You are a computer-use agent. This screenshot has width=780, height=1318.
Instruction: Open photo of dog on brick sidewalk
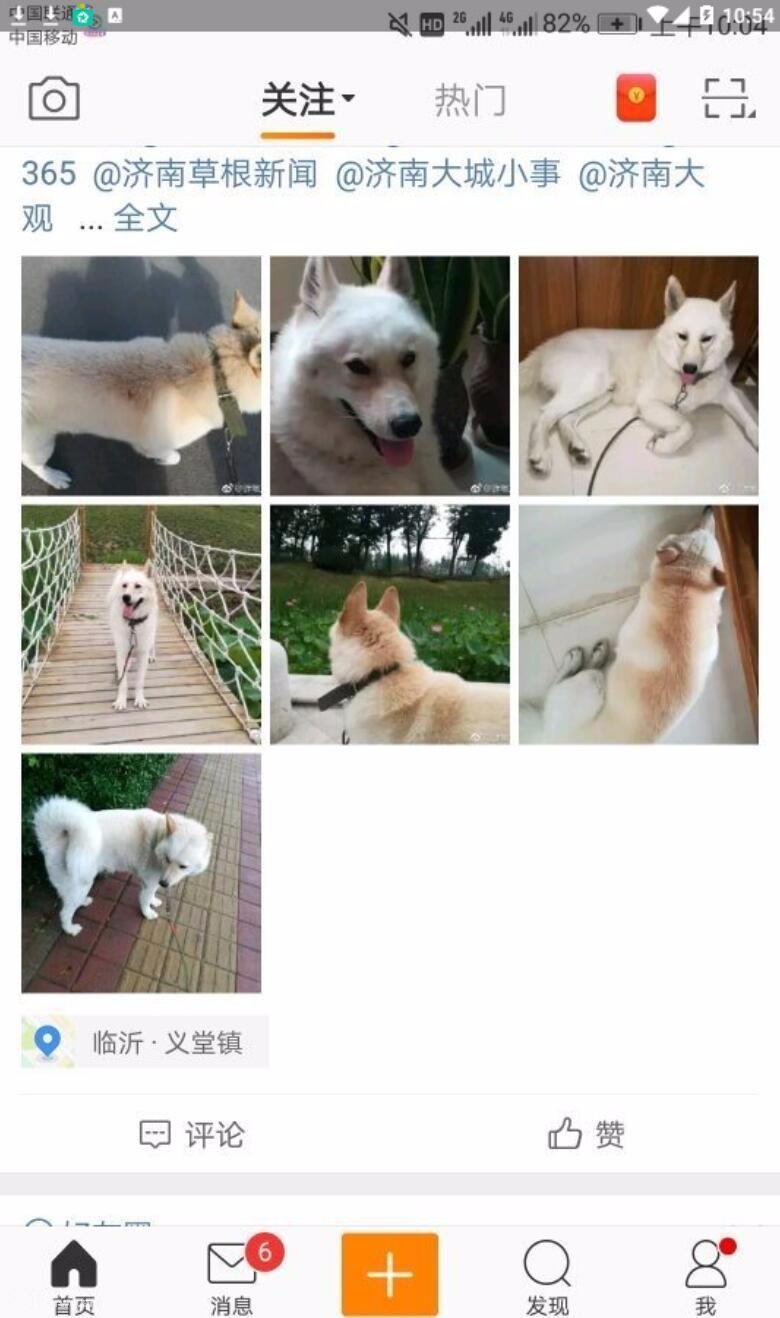click(x=141, y=873)
